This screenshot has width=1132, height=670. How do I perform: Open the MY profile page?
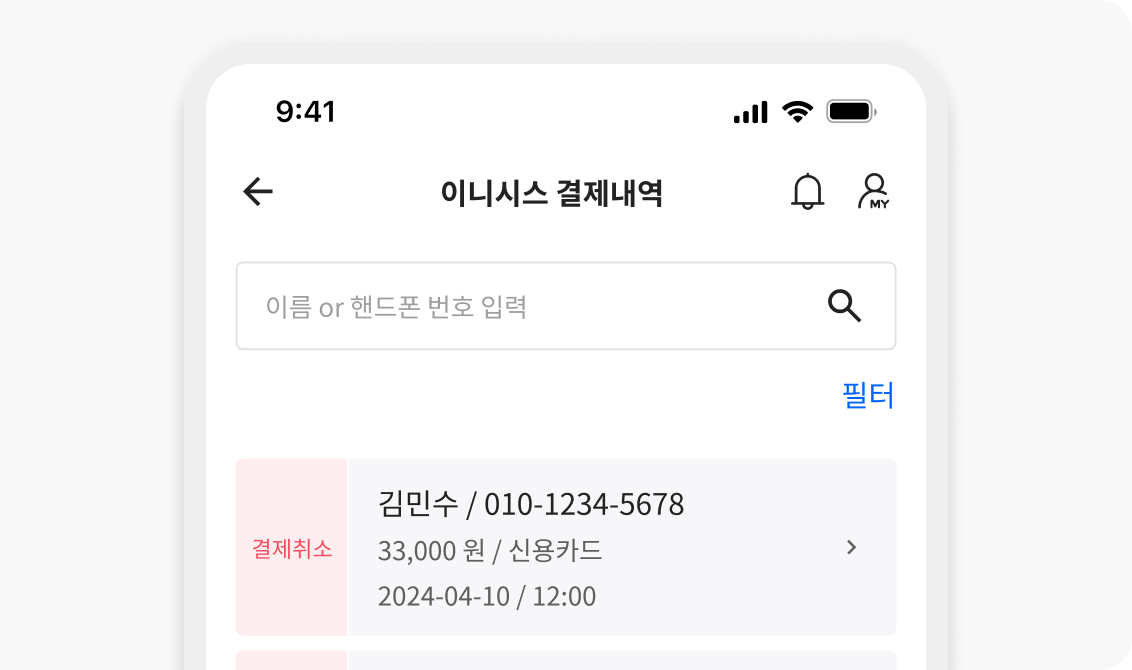874,192
